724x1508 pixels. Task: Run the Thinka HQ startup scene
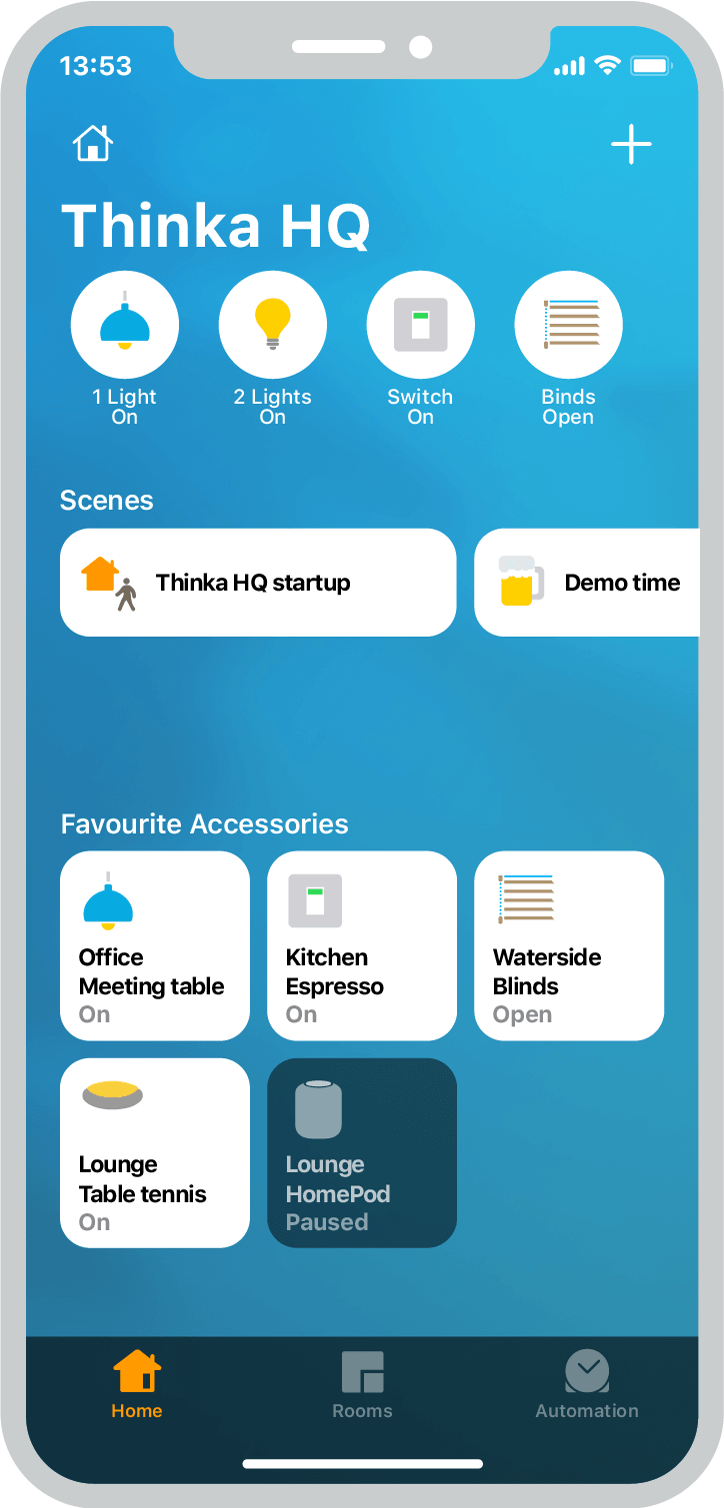[258, 582]
